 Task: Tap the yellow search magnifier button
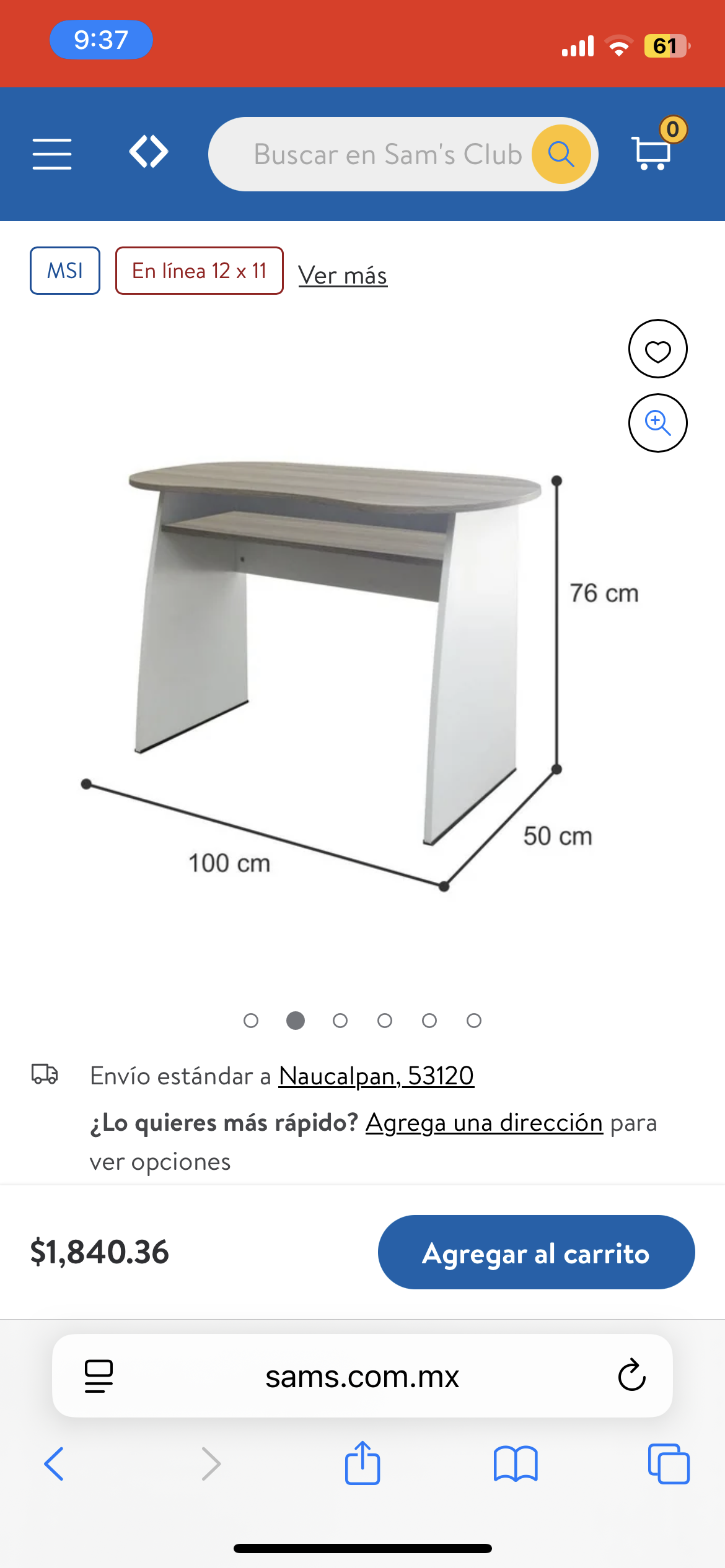[561, 154]
